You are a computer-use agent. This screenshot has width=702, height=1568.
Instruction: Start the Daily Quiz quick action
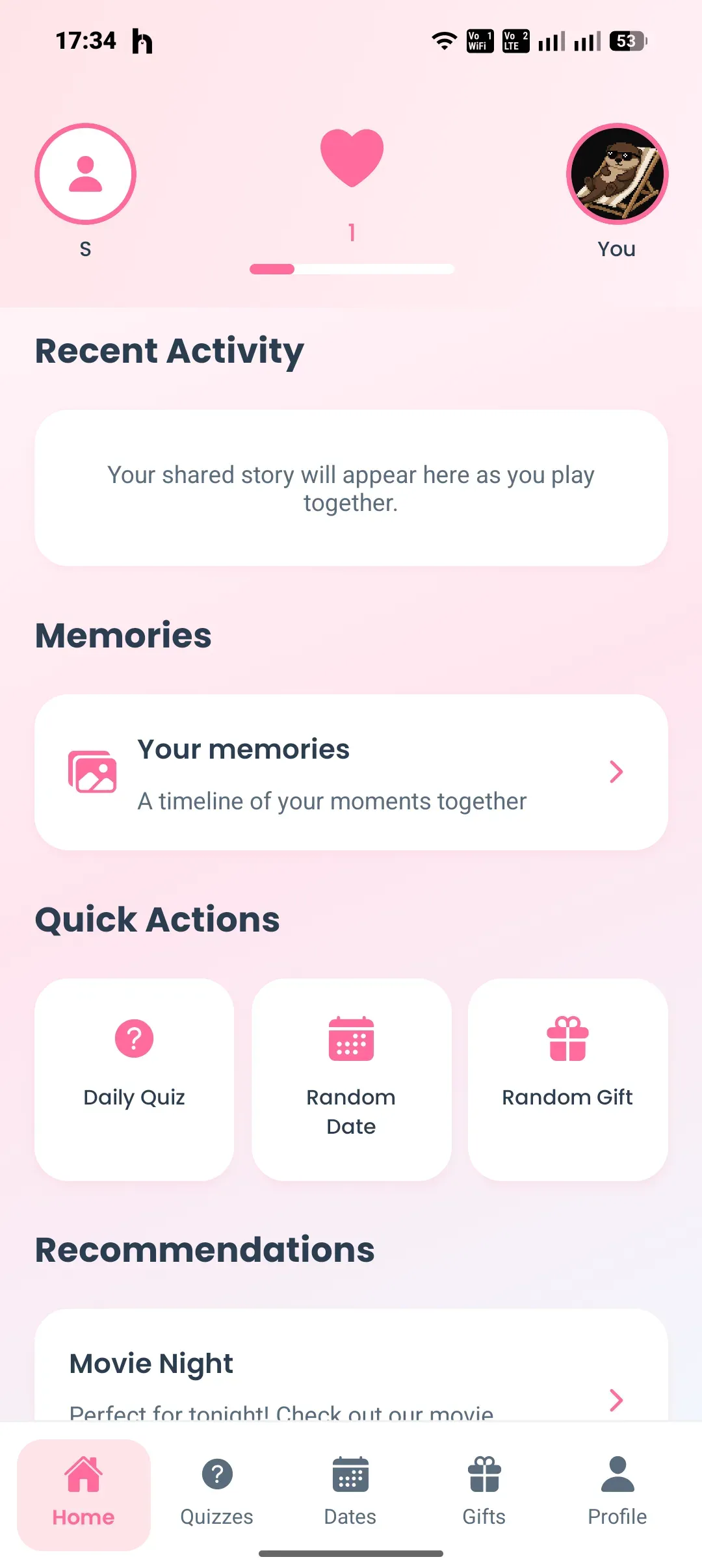coord(134,1079)
